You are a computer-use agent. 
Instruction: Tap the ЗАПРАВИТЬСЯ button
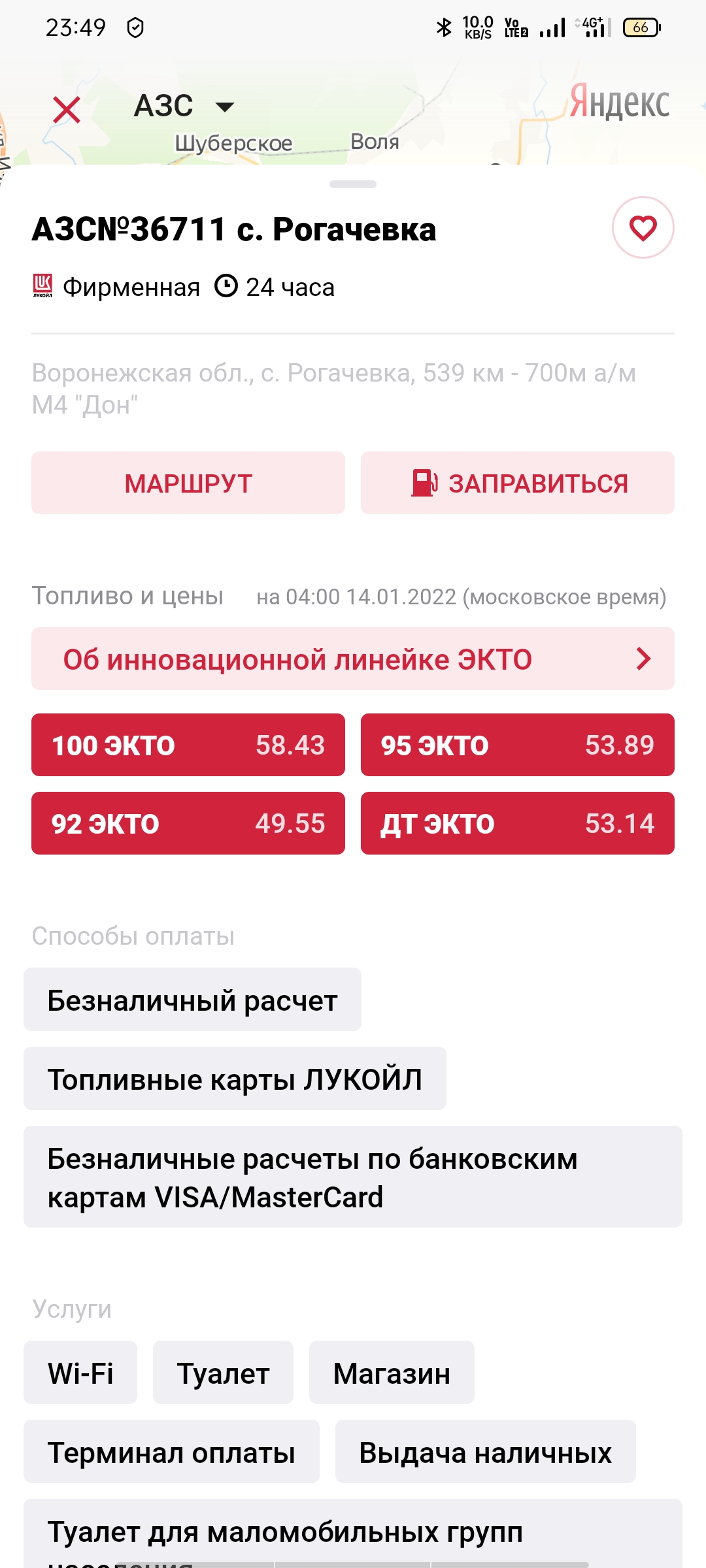pos(518,483)
